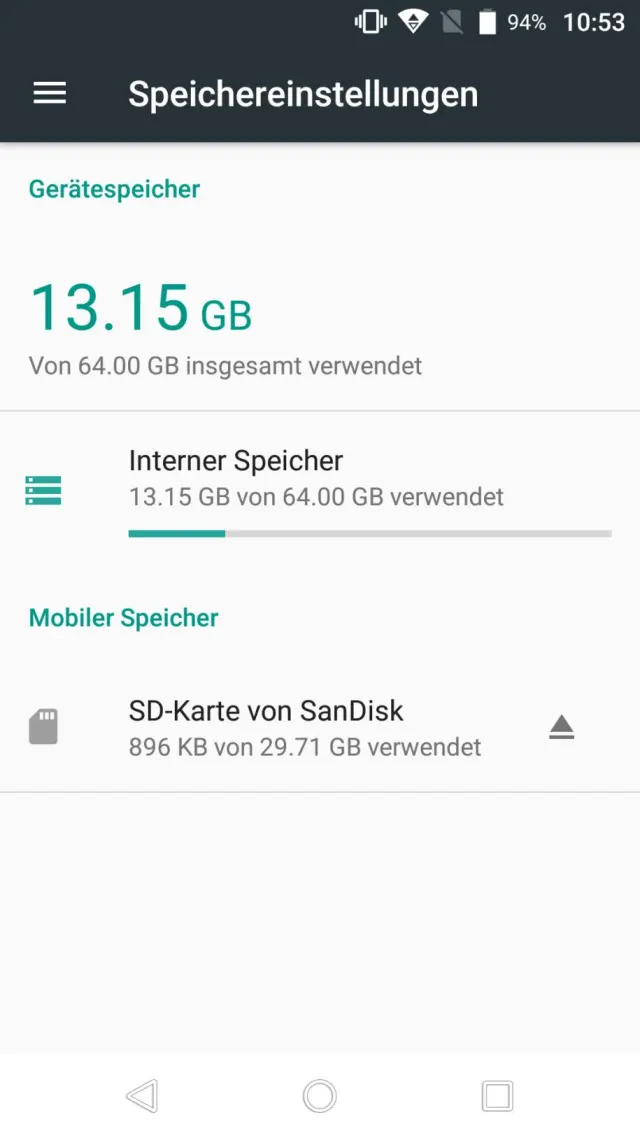Open recent apps overview
This screenshot has height=1138, width=640.
pyautogui.click(x=497, y=1096)
